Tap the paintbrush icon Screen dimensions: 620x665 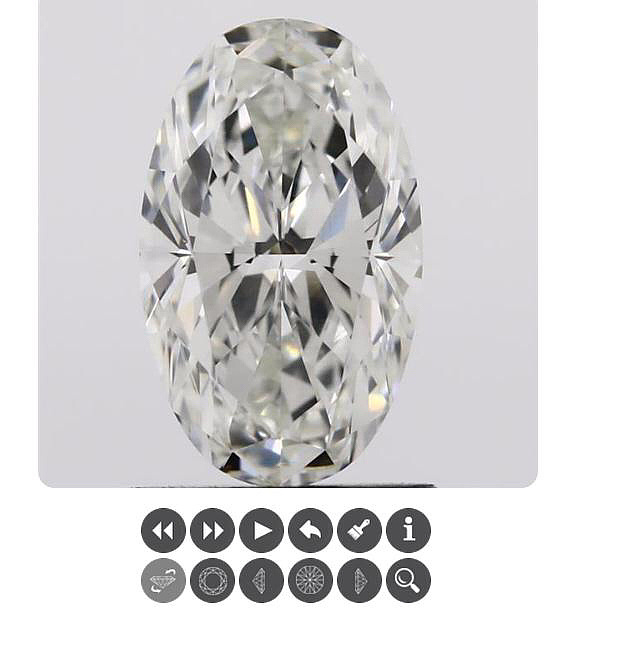(x=359, y=530)
